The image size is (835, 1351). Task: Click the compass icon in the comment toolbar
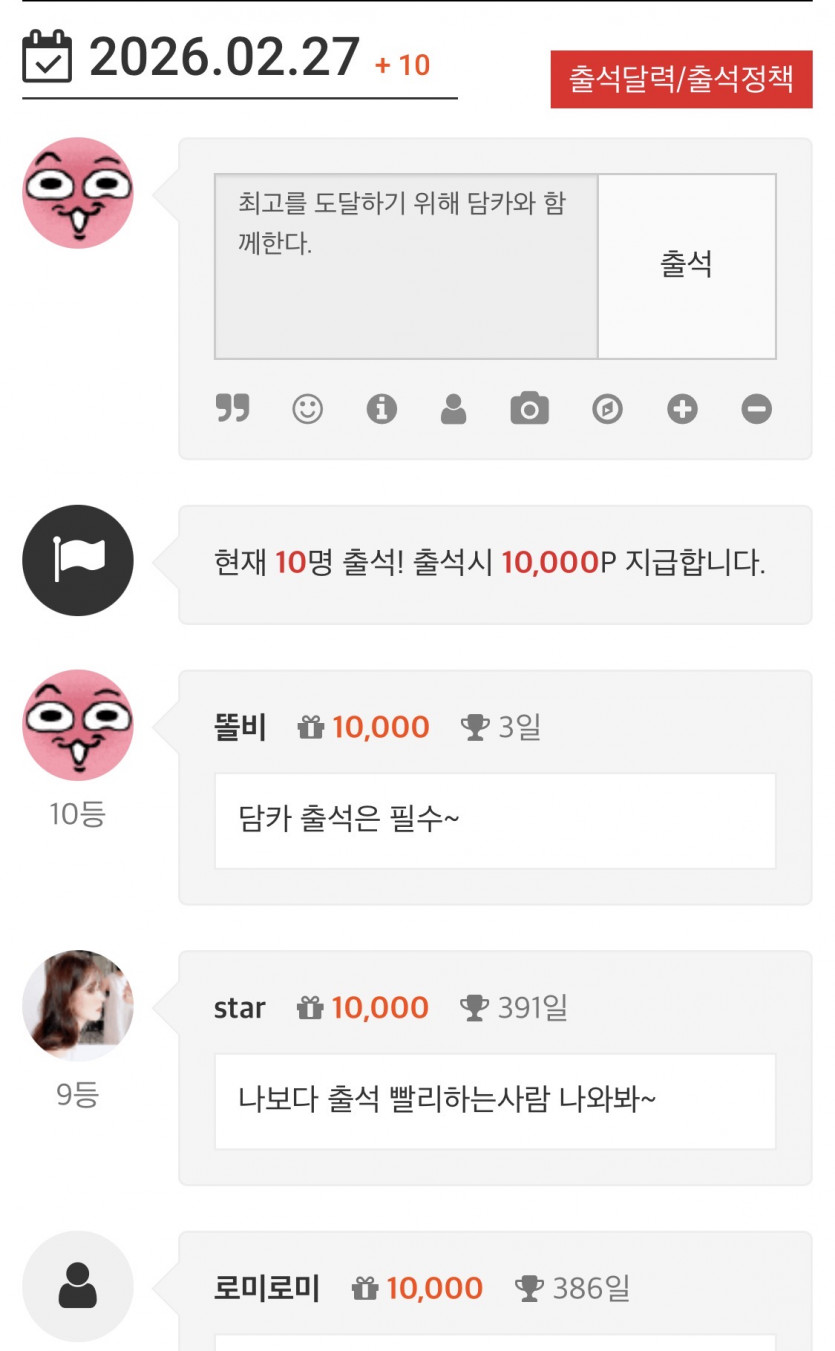(x=606, y=409)
